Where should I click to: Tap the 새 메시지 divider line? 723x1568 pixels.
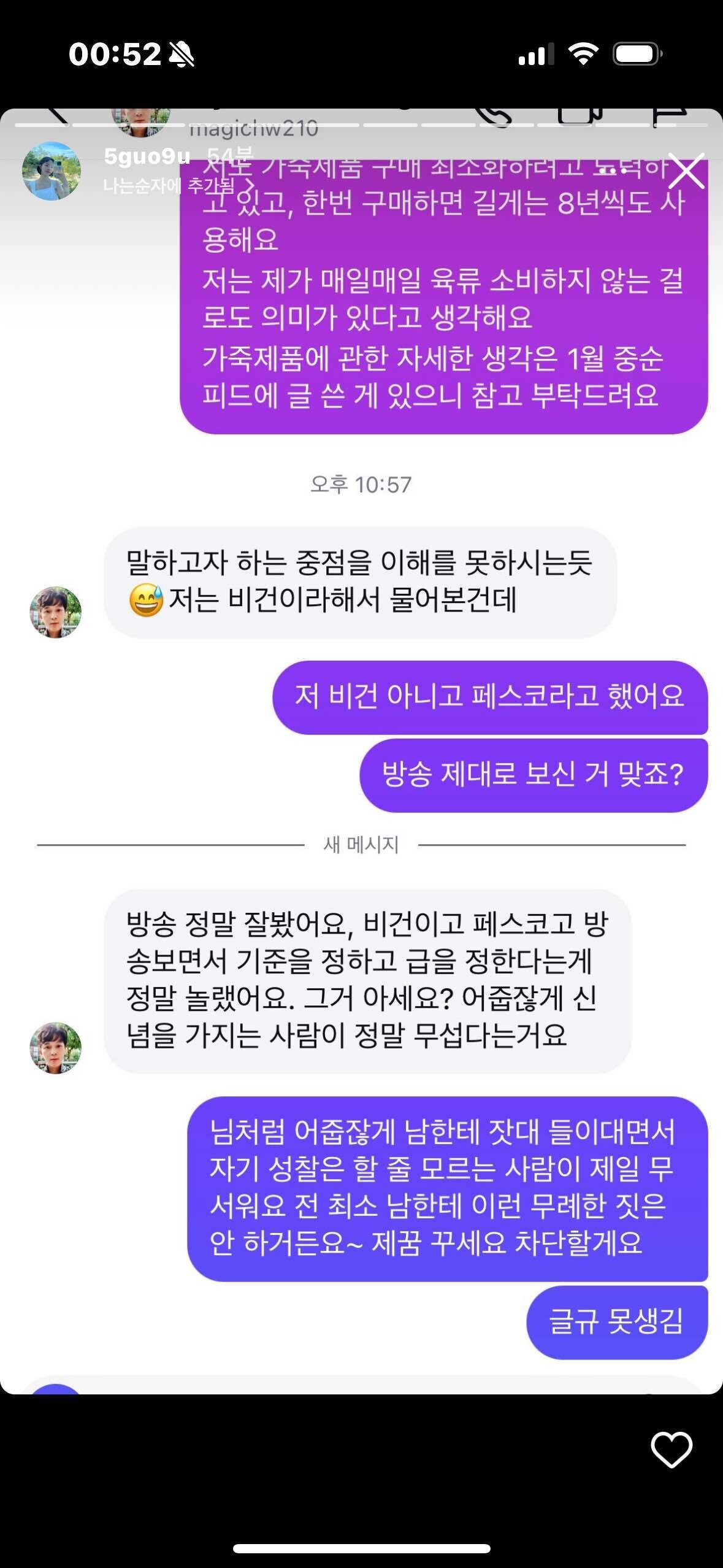pos(361,844)
